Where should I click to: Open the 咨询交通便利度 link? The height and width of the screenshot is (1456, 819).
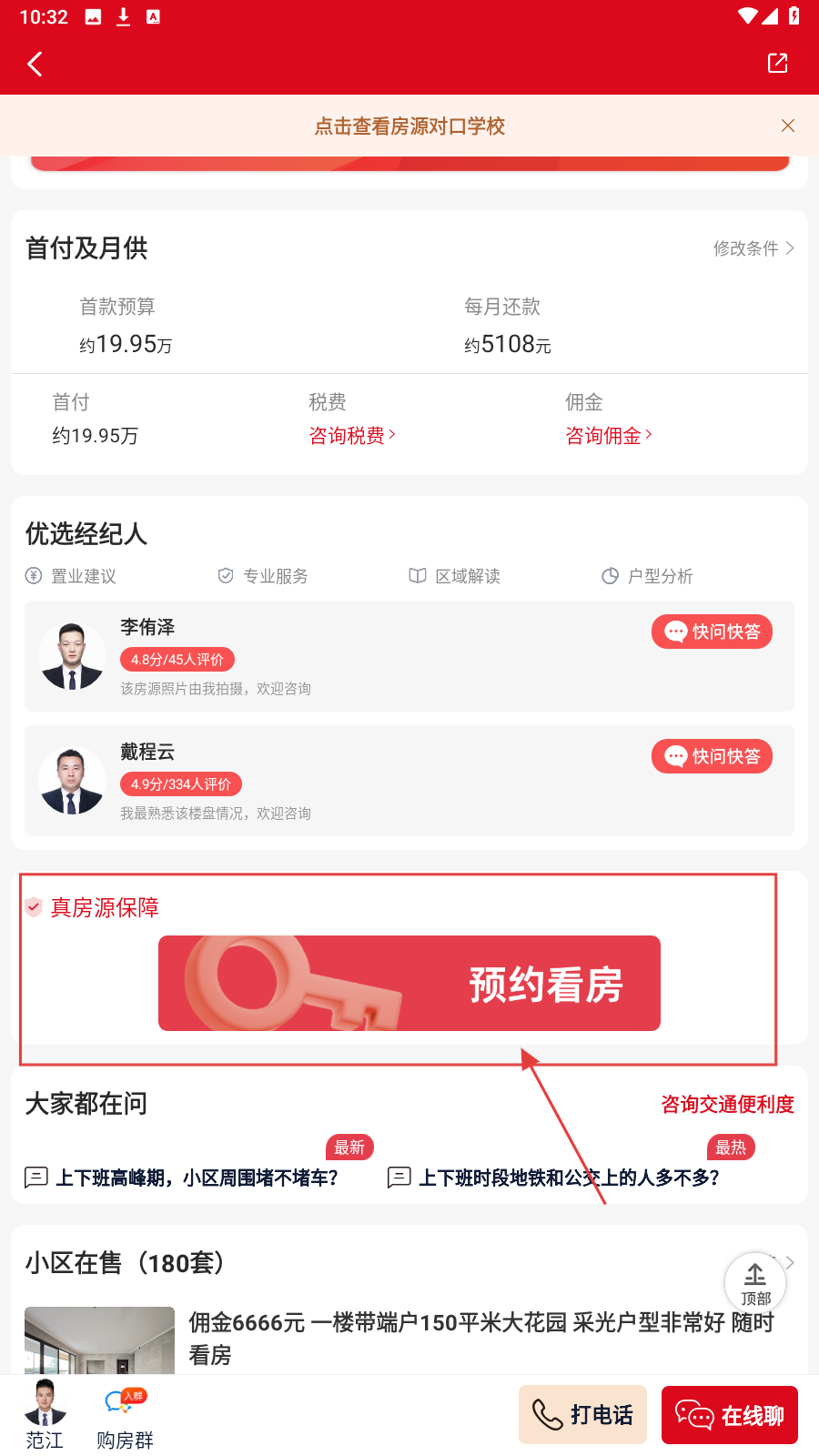point(727,1105)
